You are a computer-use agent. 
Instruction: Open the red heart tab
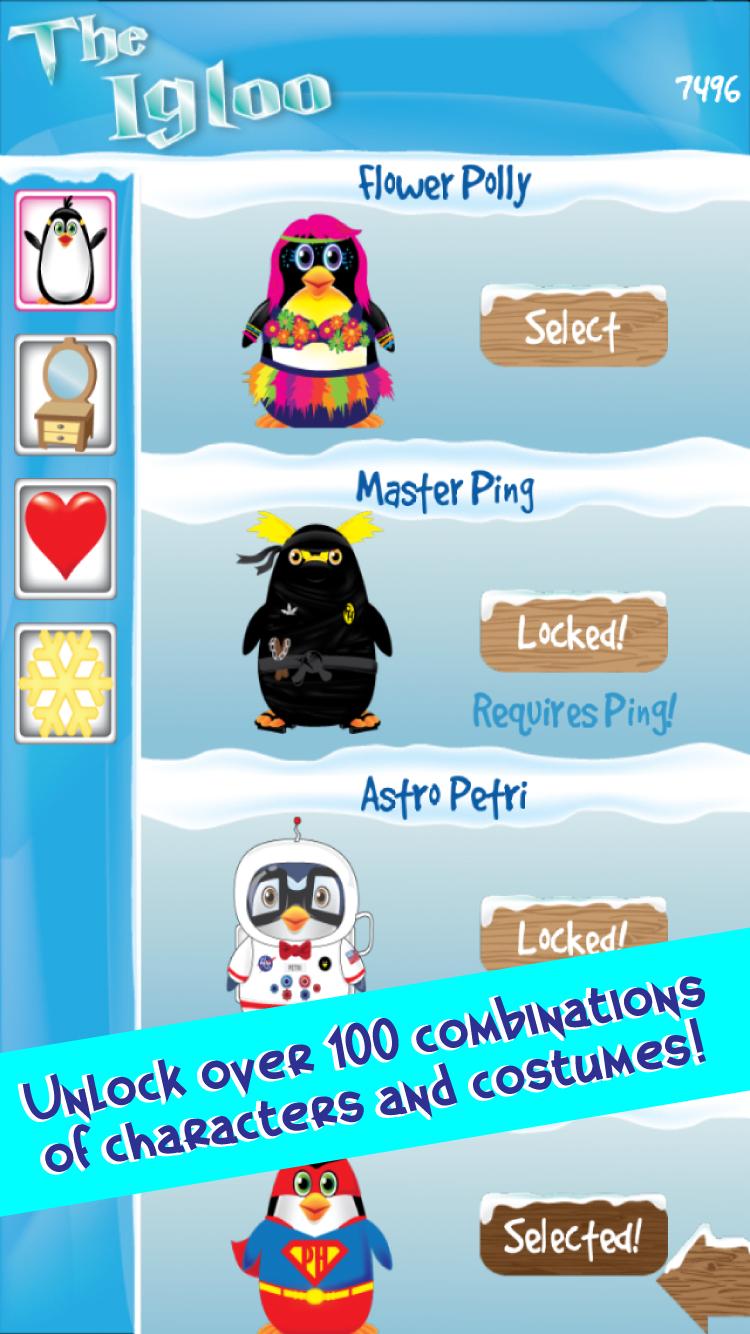point(65,539)
